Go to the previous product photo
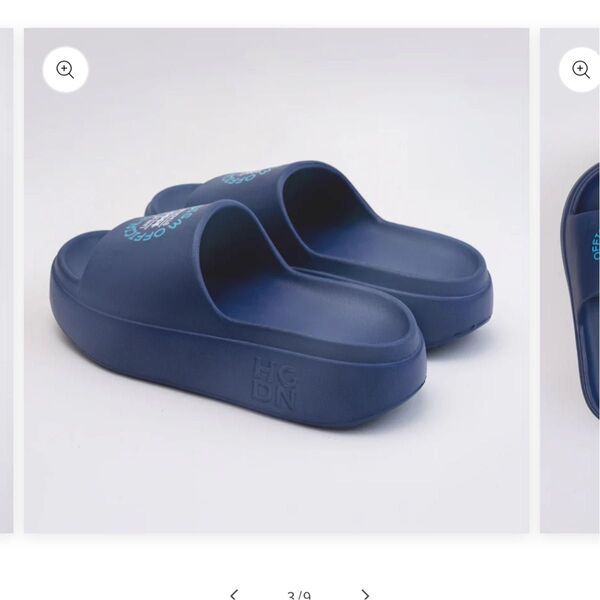This screenshot has width=600, height=600. (234, 595)
